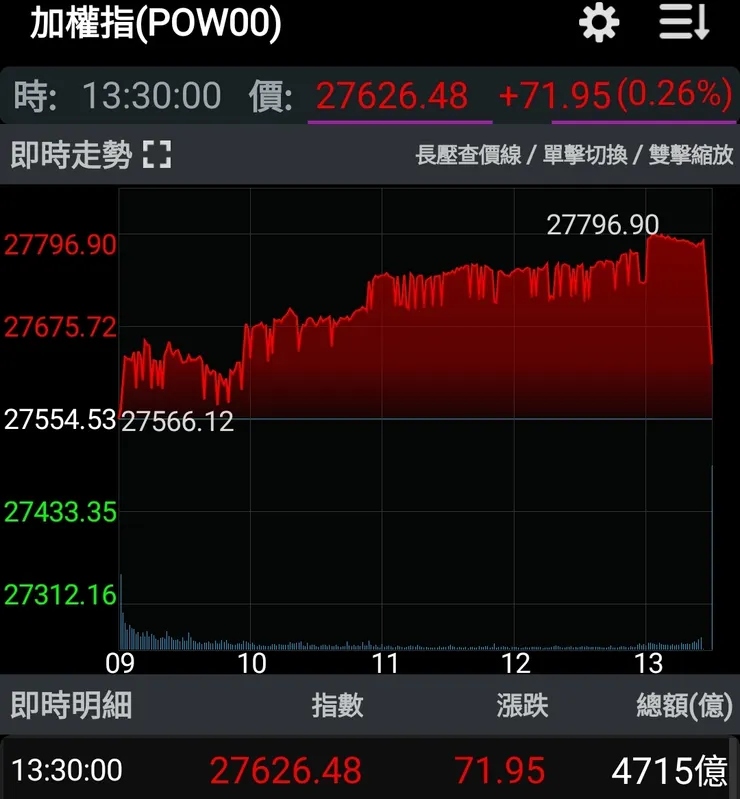
Task: Select the high price axis label 27796.90
Action: click(x=60, y=244)
